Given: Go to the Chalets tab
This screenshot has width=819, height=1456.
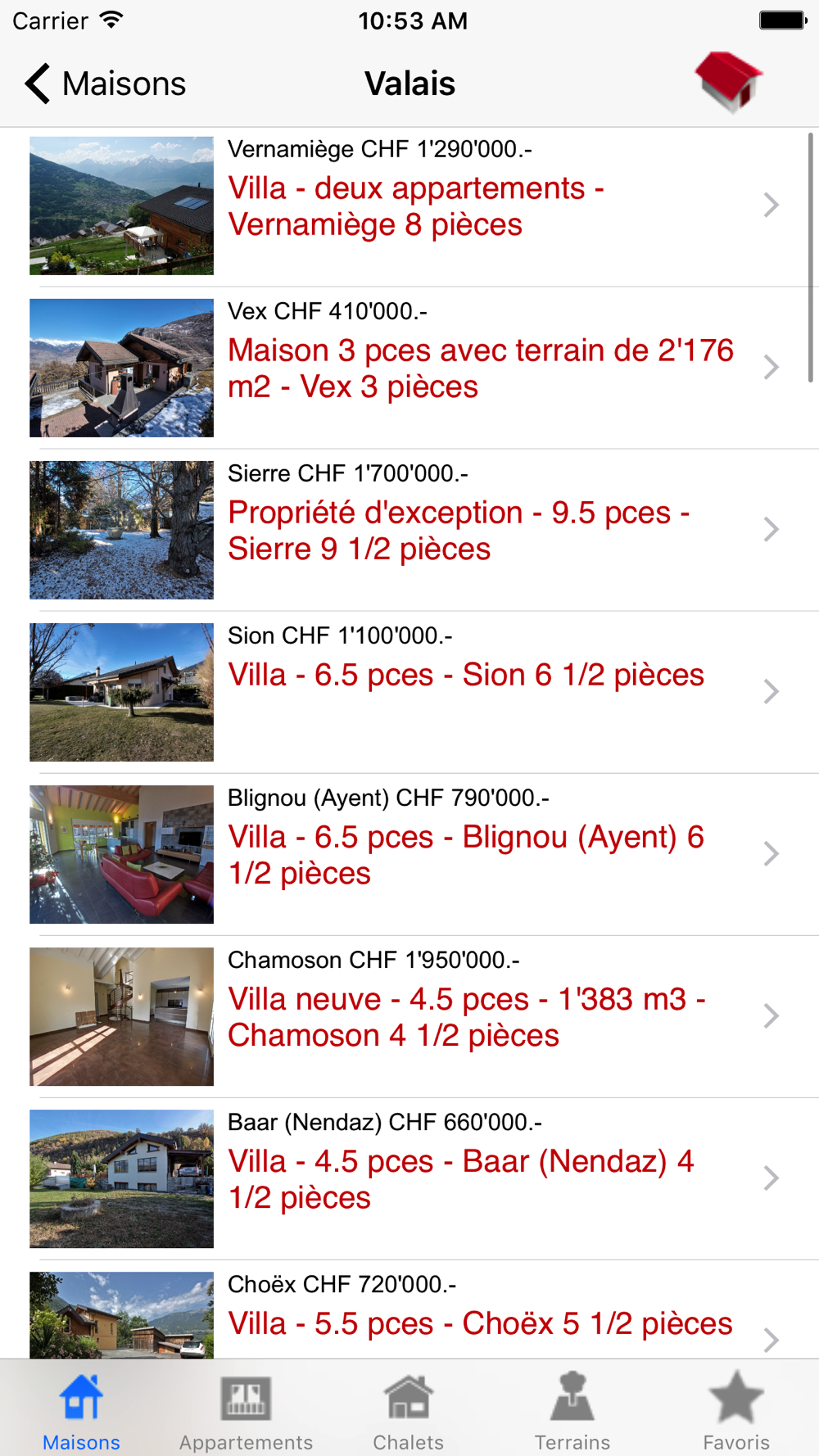Looking at the screenshot, I should coord(409,1410).
